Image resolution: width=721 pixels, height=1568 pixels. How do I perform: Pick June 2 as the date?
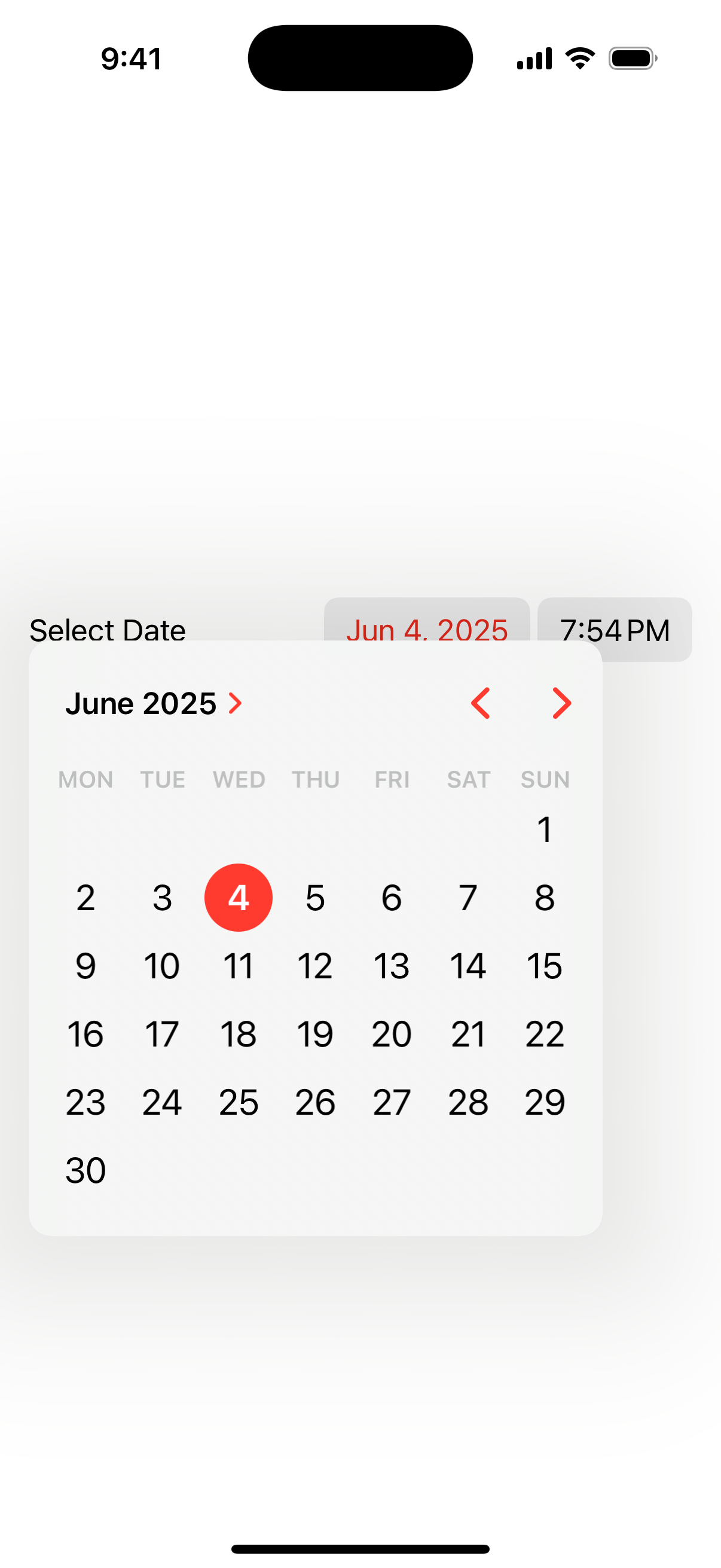(85, 898)
